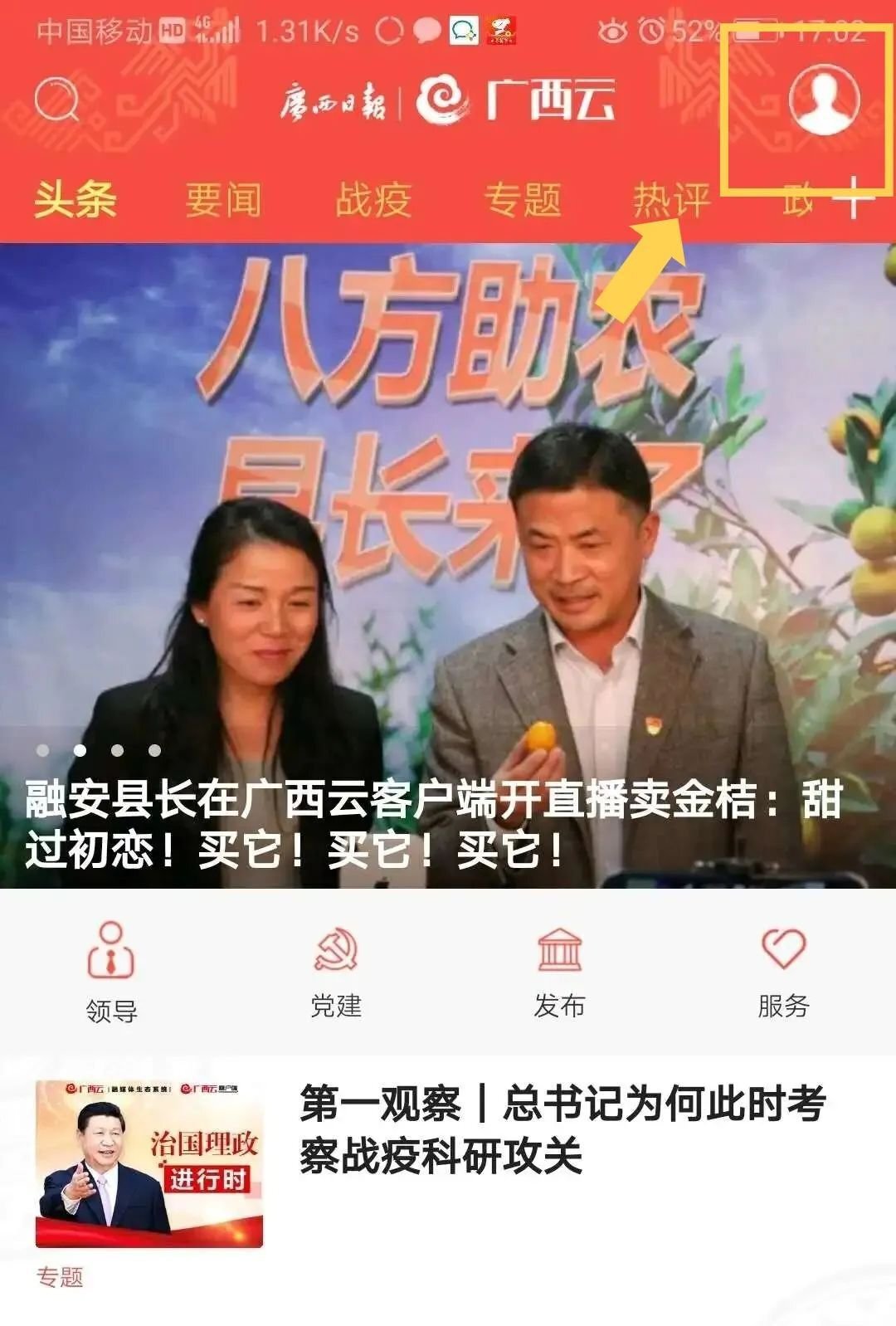Screen dimensions: 896x1326
Task: Open the 融安县长直播卖金桔 banner story
Action: [448, 564]
